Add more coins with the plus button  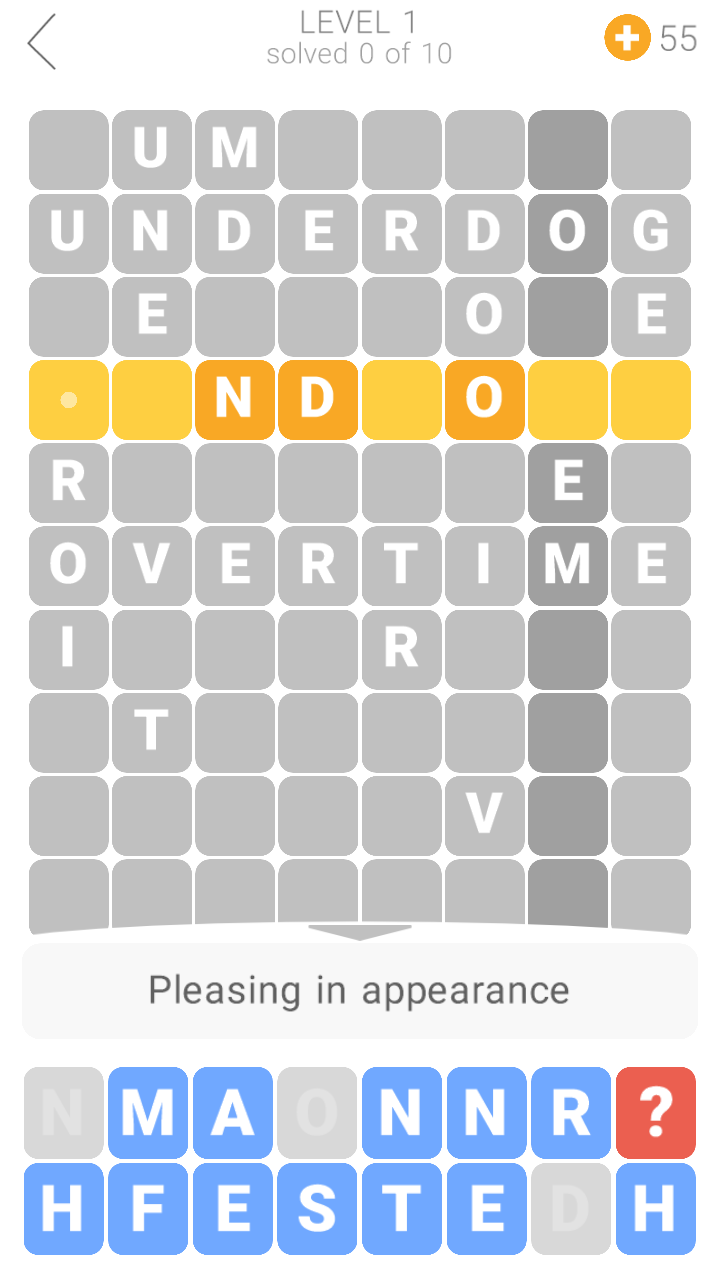pyautogui.click(x=627, y=39)
